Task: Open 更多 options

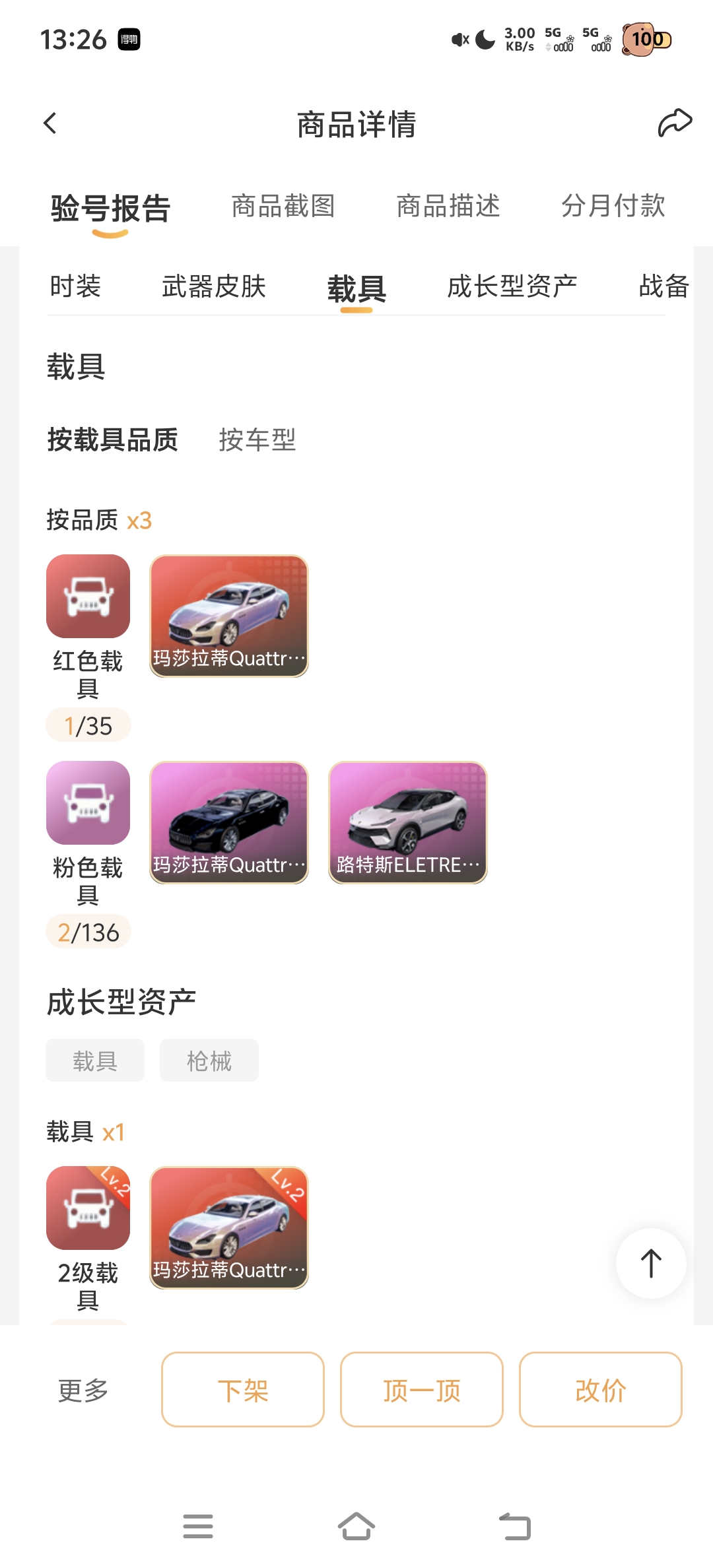Action: [x=83, y=1390]
